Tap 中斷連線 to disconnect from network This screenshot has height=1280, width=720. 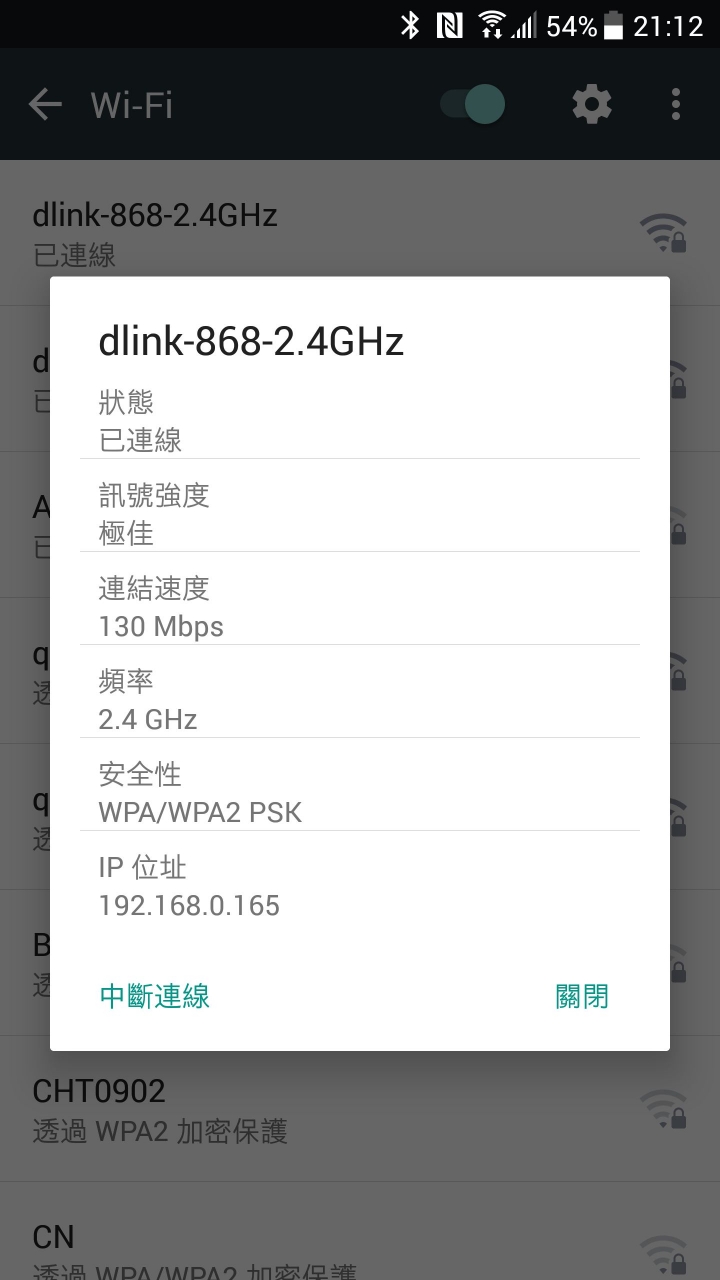(x=155, y=996)
